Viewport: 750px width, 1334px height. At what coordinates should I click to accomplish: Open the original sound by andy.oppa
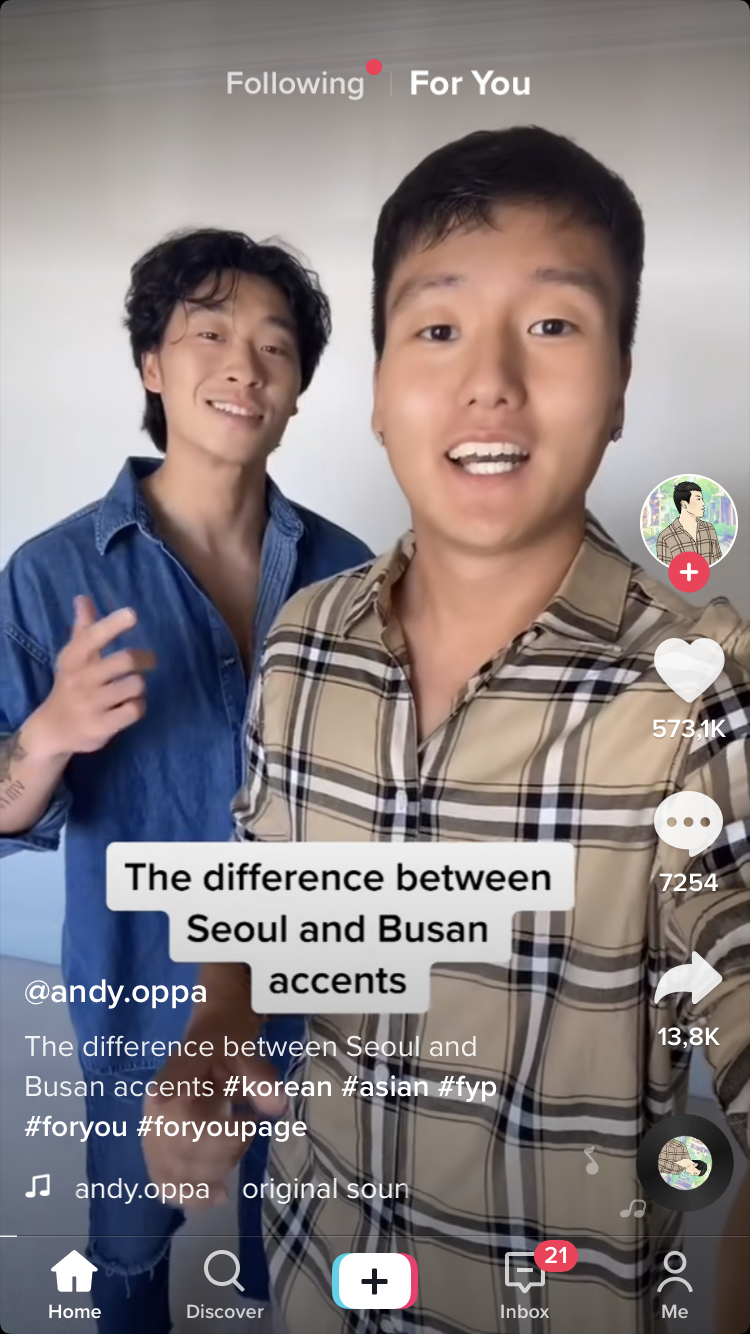[242, 1189]
